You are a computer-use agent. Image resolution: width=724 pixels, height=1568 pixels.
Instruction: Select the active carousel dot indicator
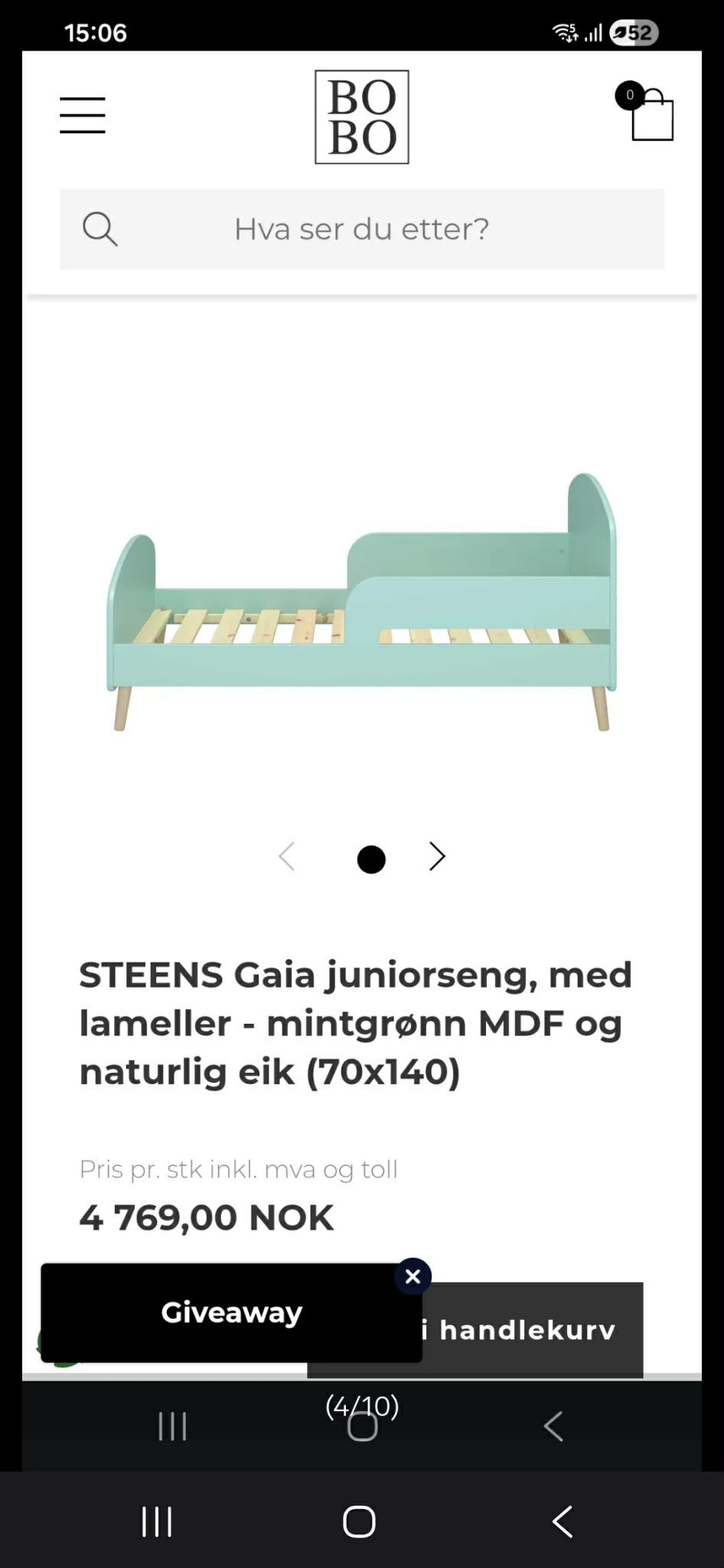[x=370, y=859]
